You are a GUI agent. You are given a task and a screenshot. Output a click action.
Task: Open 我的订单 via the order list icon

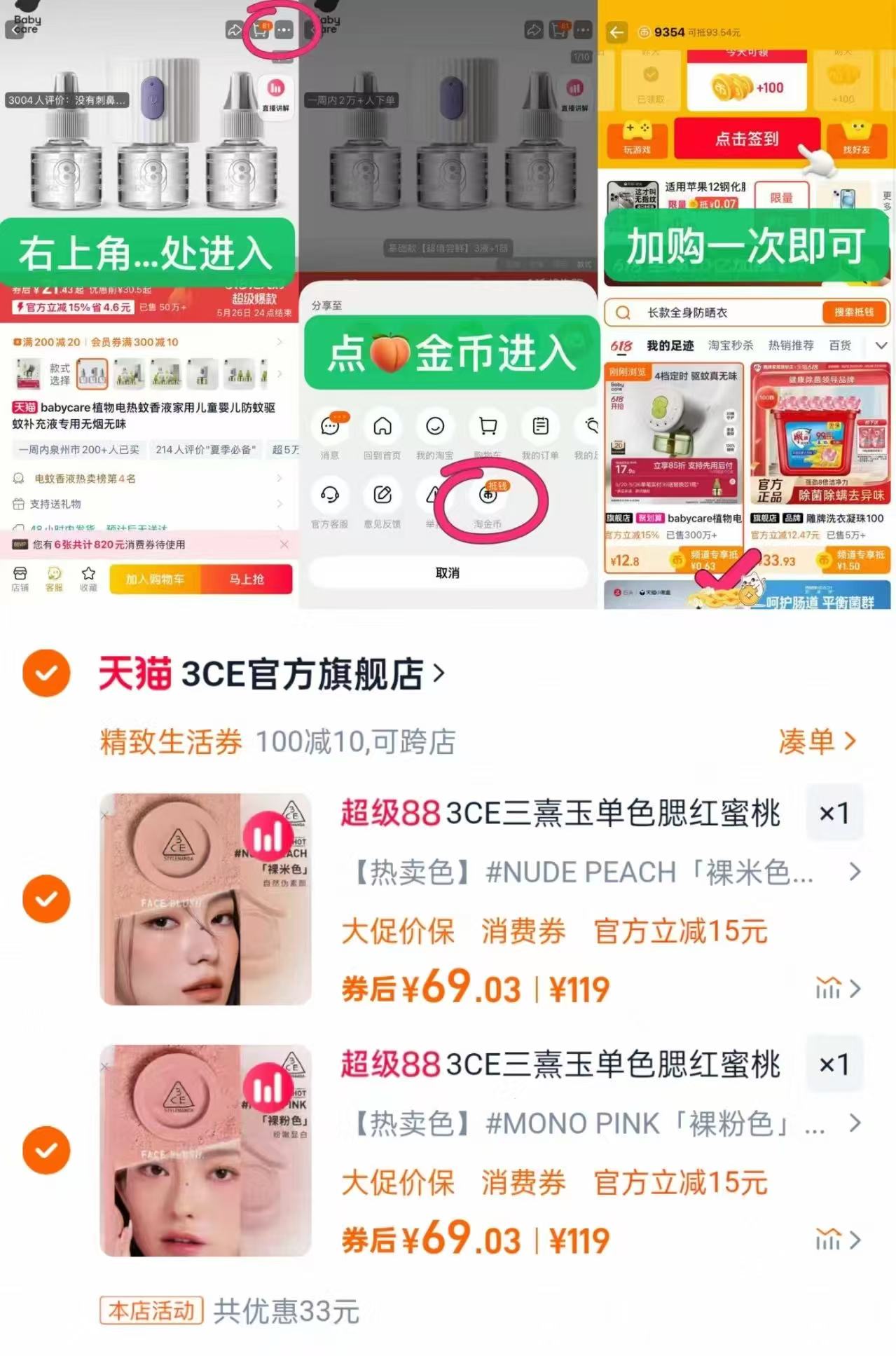[540, 426]
